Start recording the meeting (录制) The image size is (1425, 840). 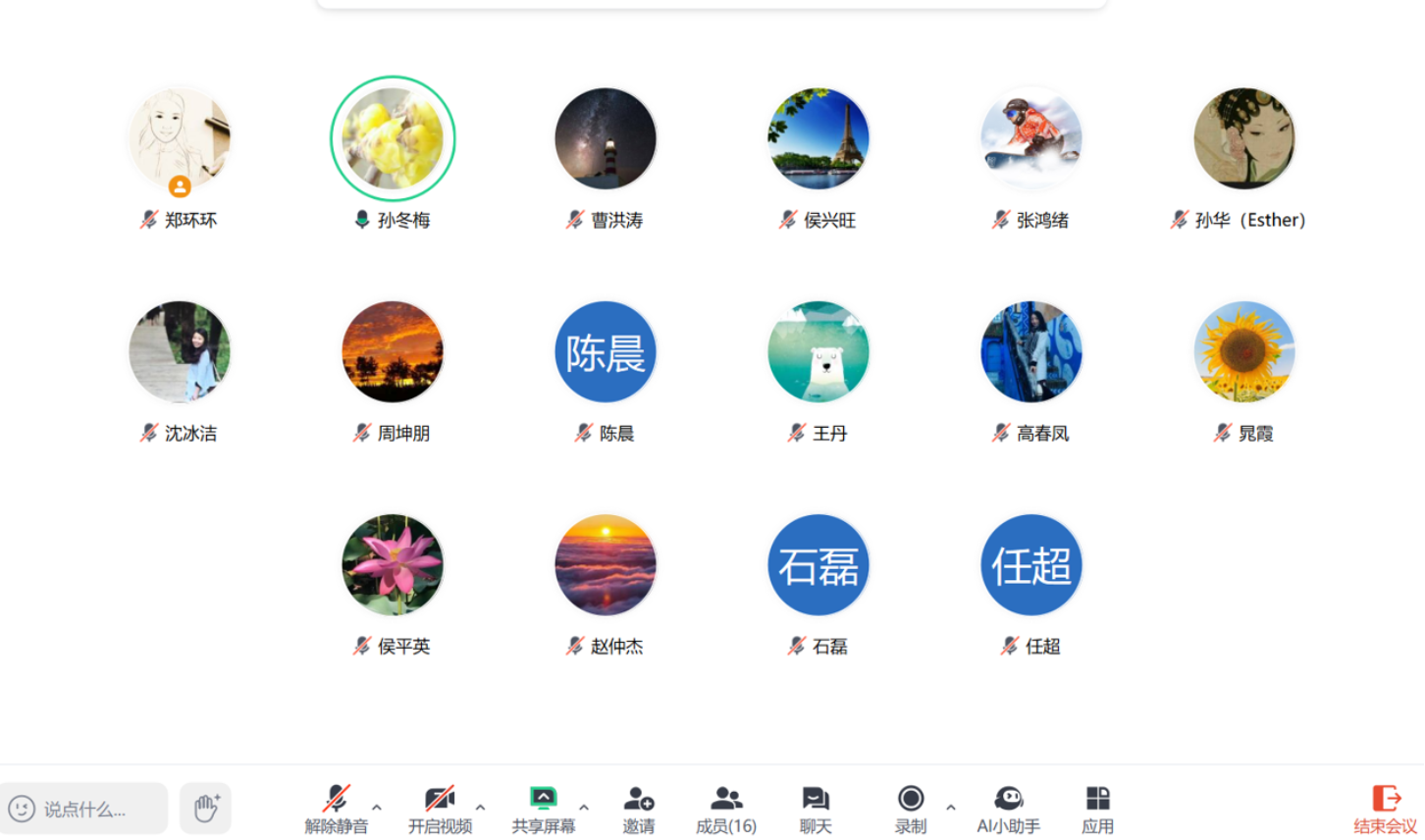tap(910, 809)
